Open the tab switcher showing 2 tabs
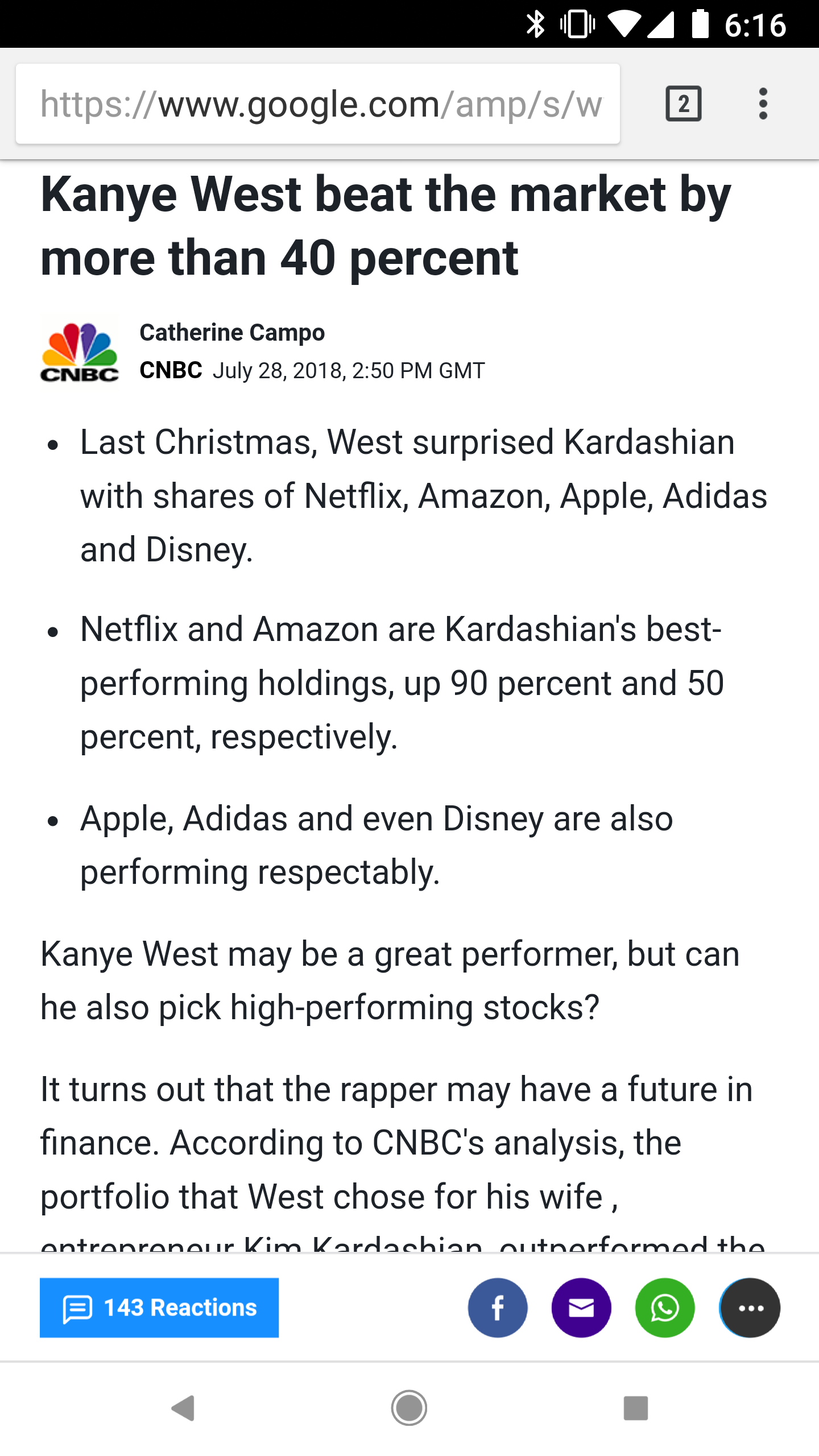 tap(683, 104)
